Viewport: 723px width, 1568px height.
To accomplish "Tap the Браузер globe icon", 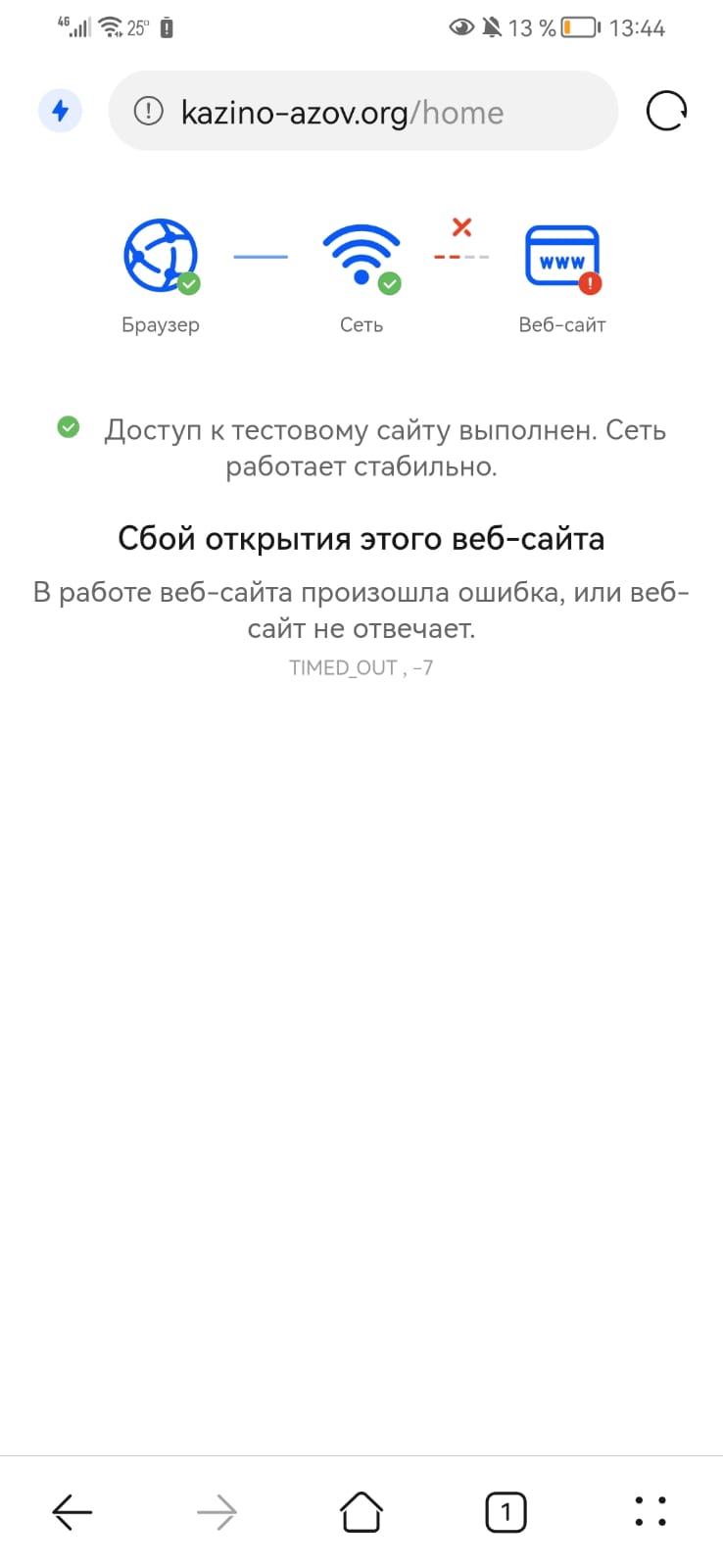I will click(x=160, y=255).
